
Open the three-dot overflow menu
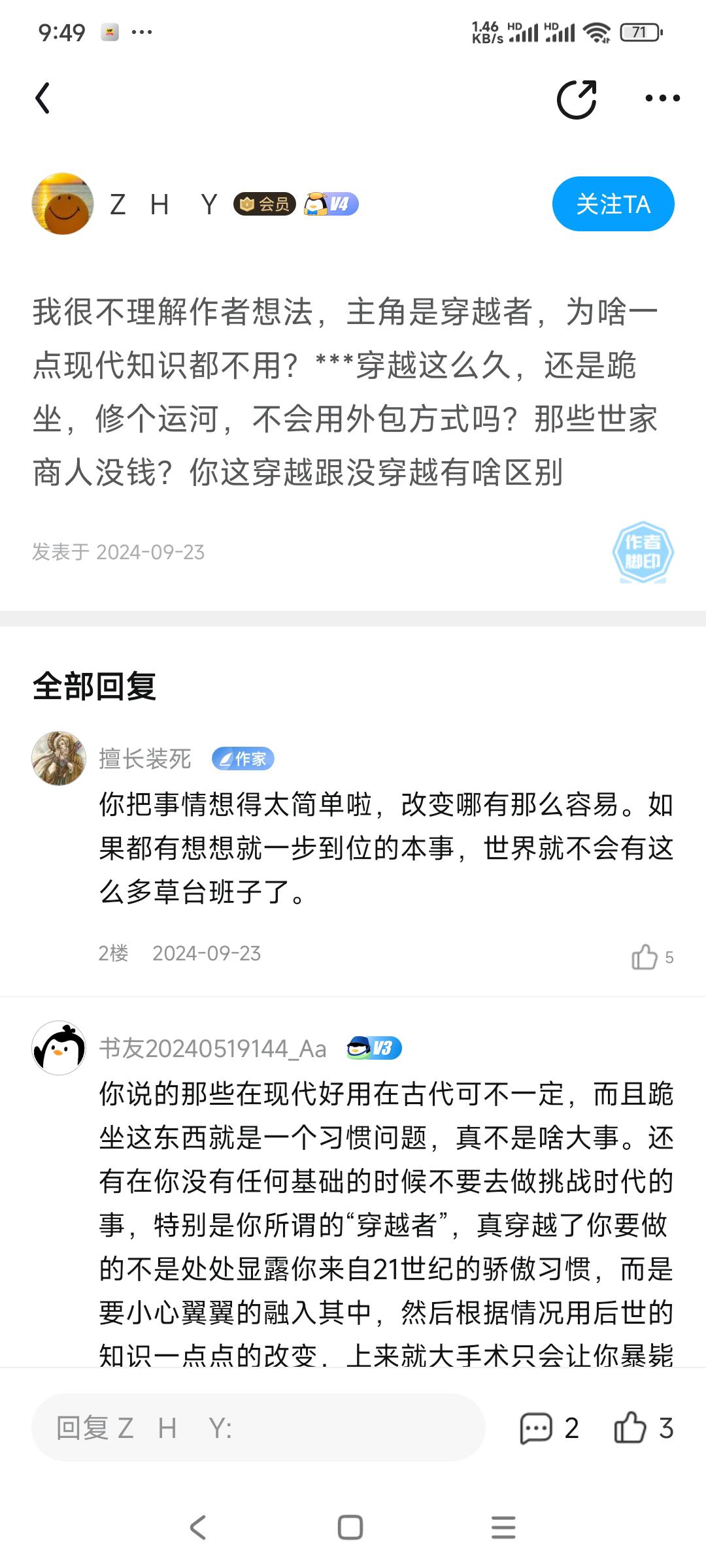[x=662, y=99]
